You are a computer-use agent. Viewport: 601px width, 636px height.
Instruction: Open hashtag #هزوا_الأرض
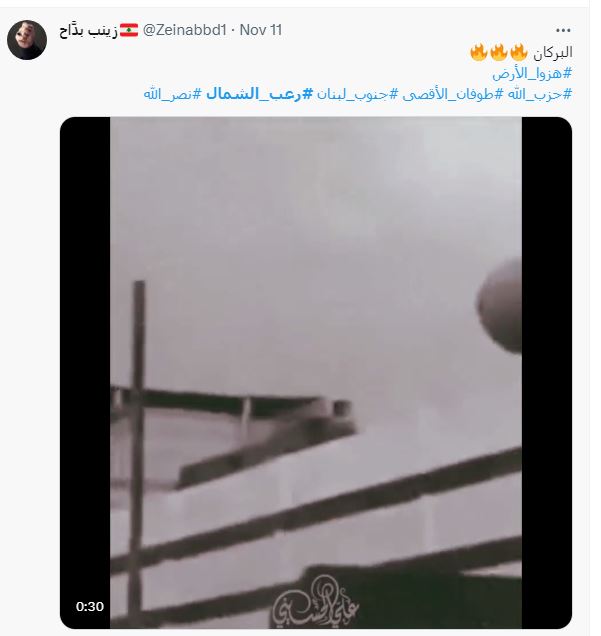click(x=532, y=72)
